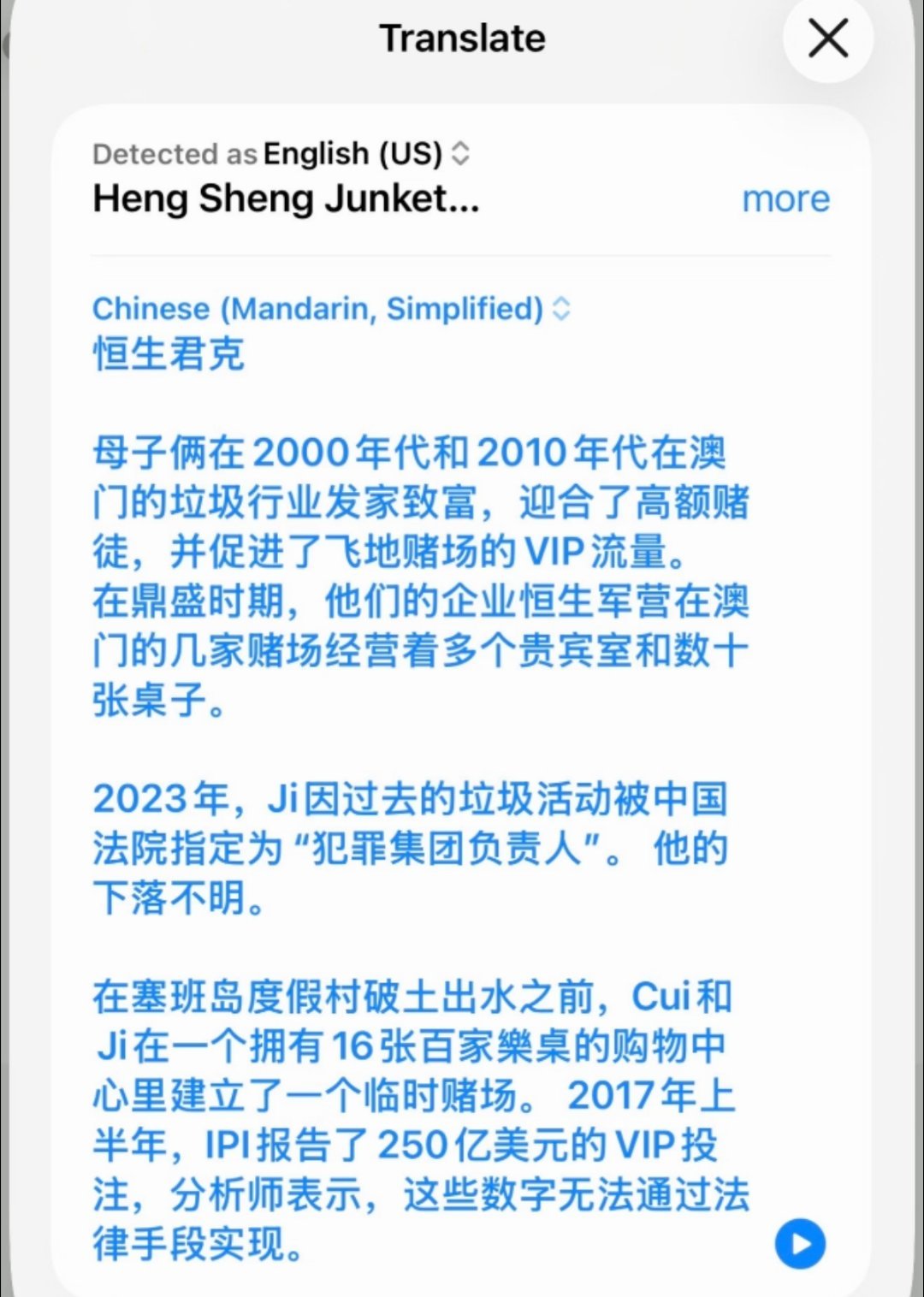The width and height of the screenshot is (924, 1297).
Task: Select the translated text 恒生君克
Action: tap(168, 352)
